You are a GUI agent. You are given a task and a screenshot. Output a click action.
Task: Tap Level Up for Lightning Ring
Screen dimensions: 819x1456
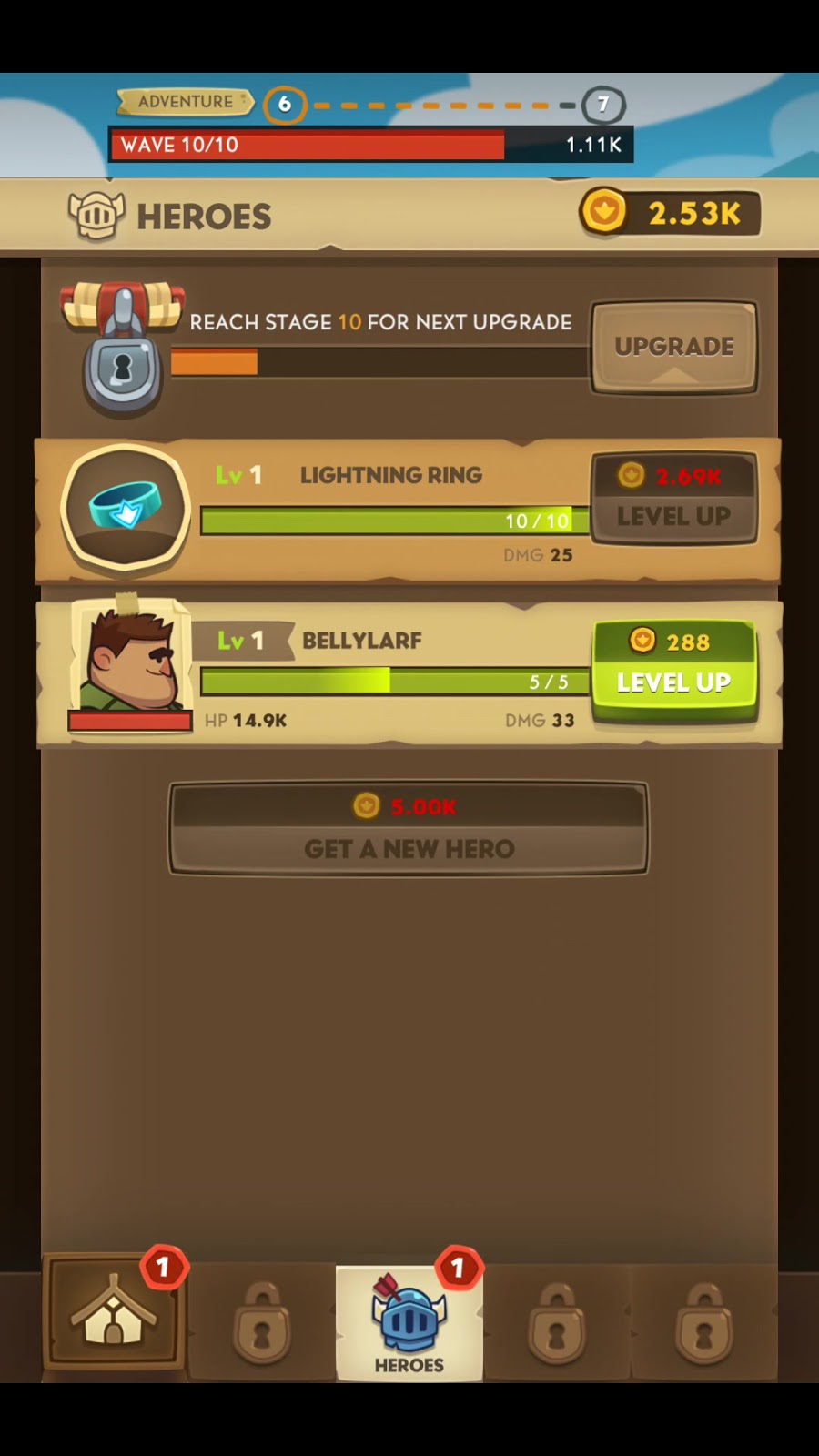(673, 500)
